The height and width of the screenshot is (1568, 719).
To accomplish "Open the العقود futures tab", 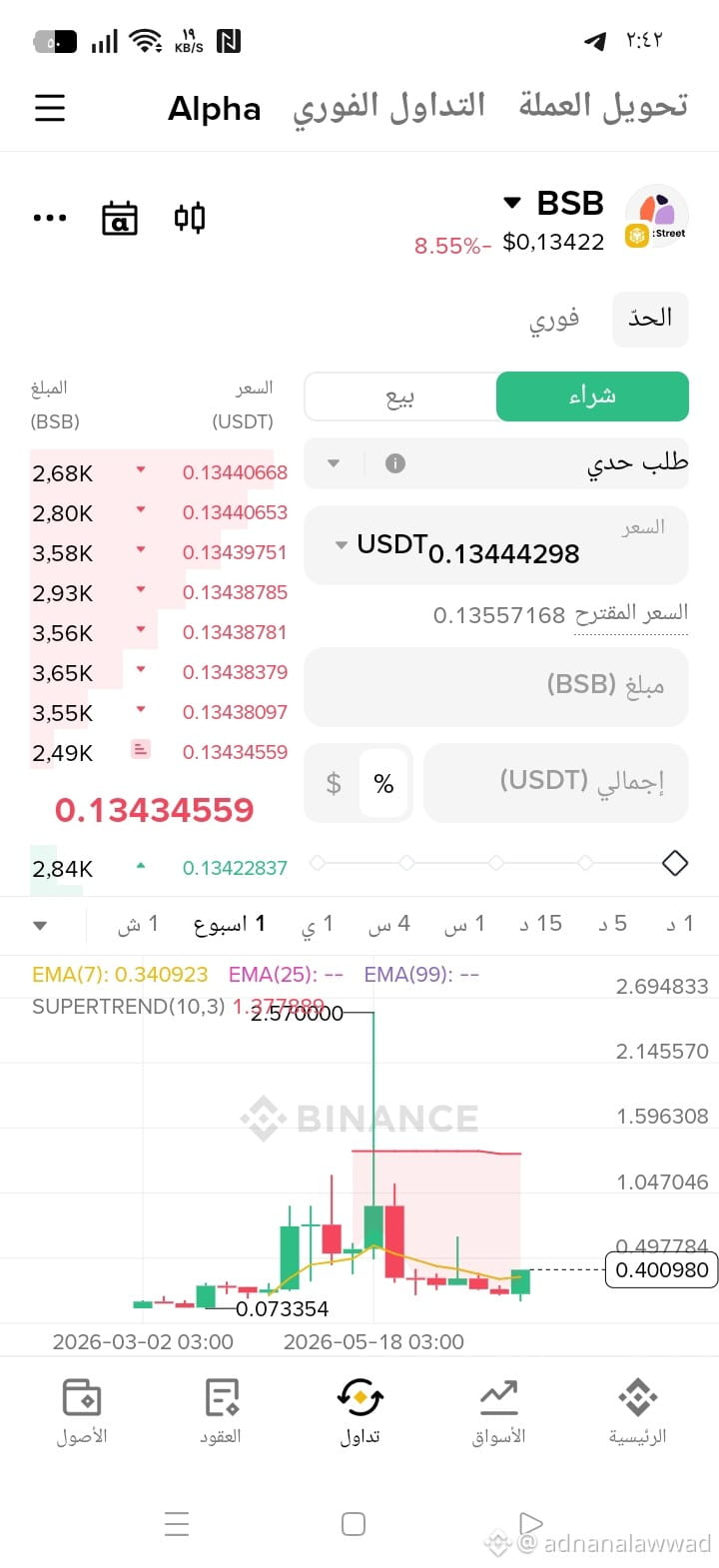I will (221, 1412).
